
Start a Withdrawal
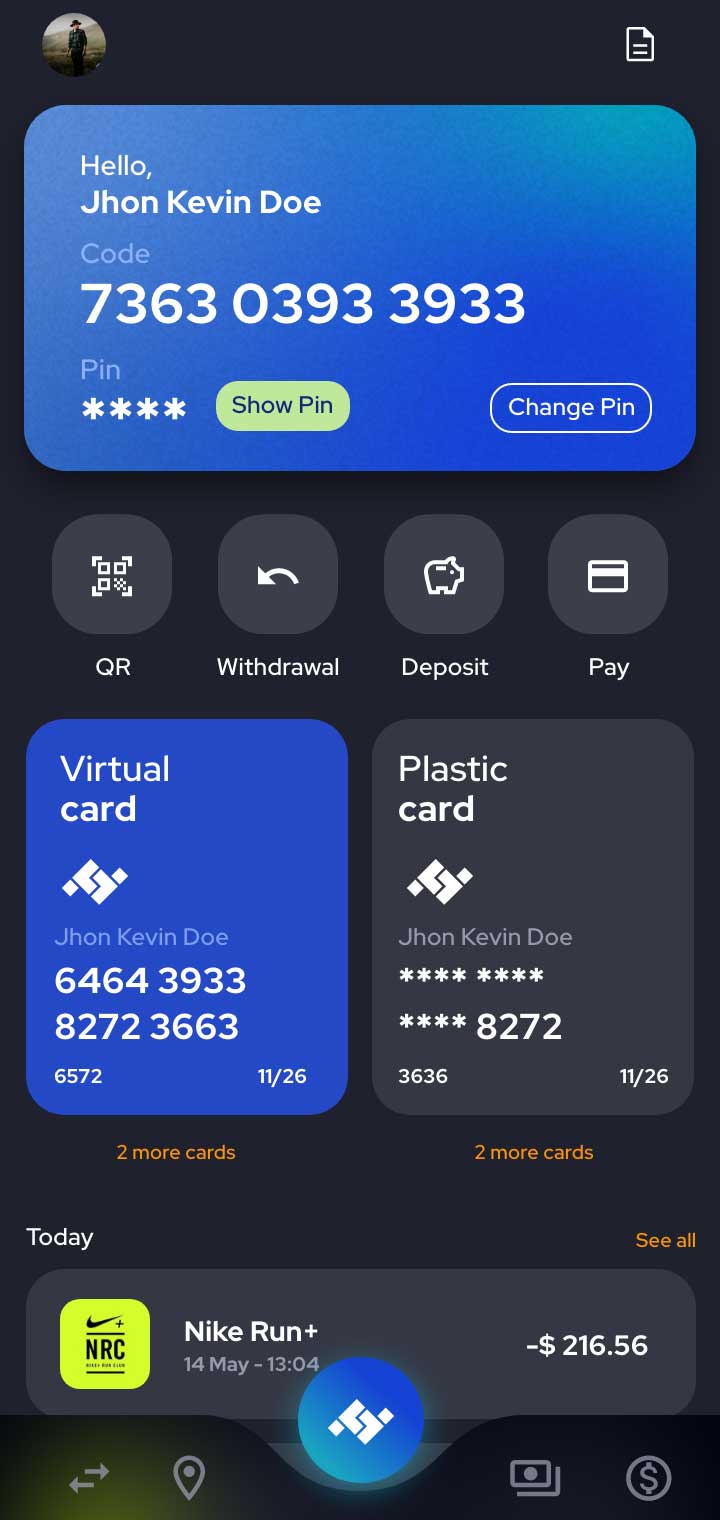click(x=278, y=575)
